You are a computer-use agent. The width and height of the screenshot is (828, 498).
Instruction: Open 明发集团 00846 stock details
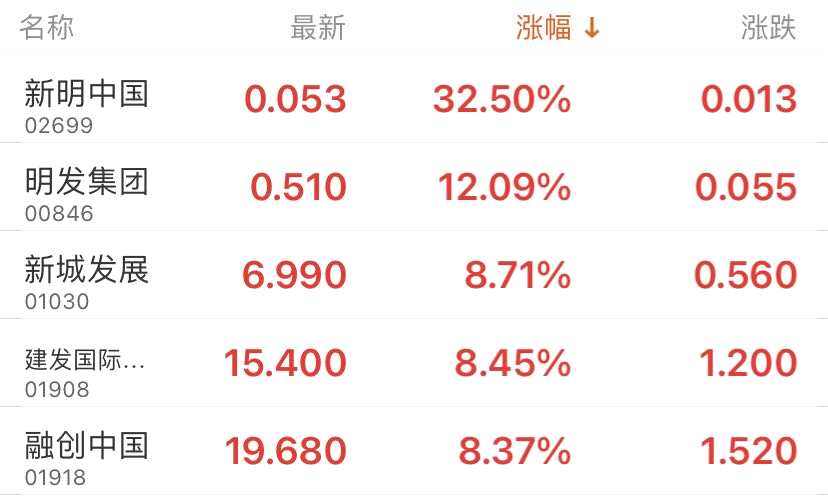87,193
